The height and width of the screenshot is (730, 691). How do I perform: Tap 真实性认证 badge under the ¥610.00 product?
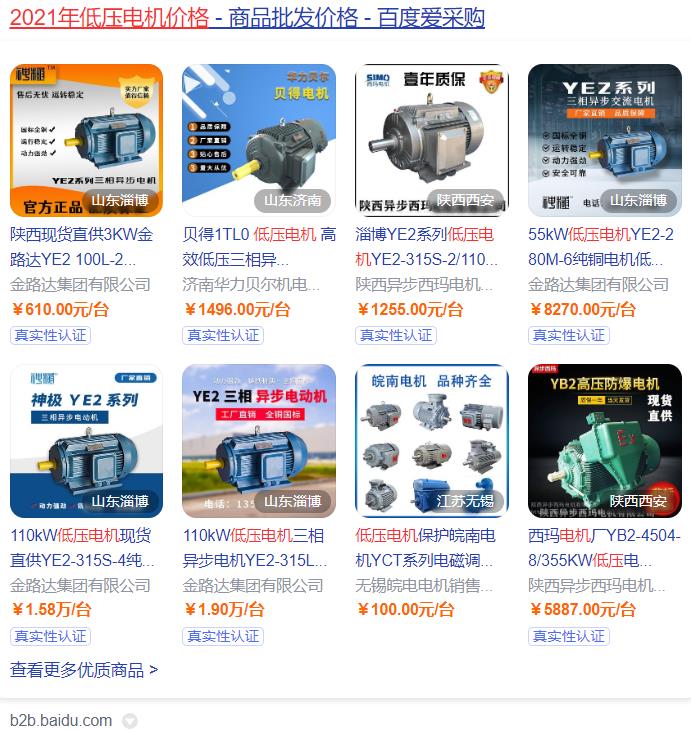click(x=50, y=335)
